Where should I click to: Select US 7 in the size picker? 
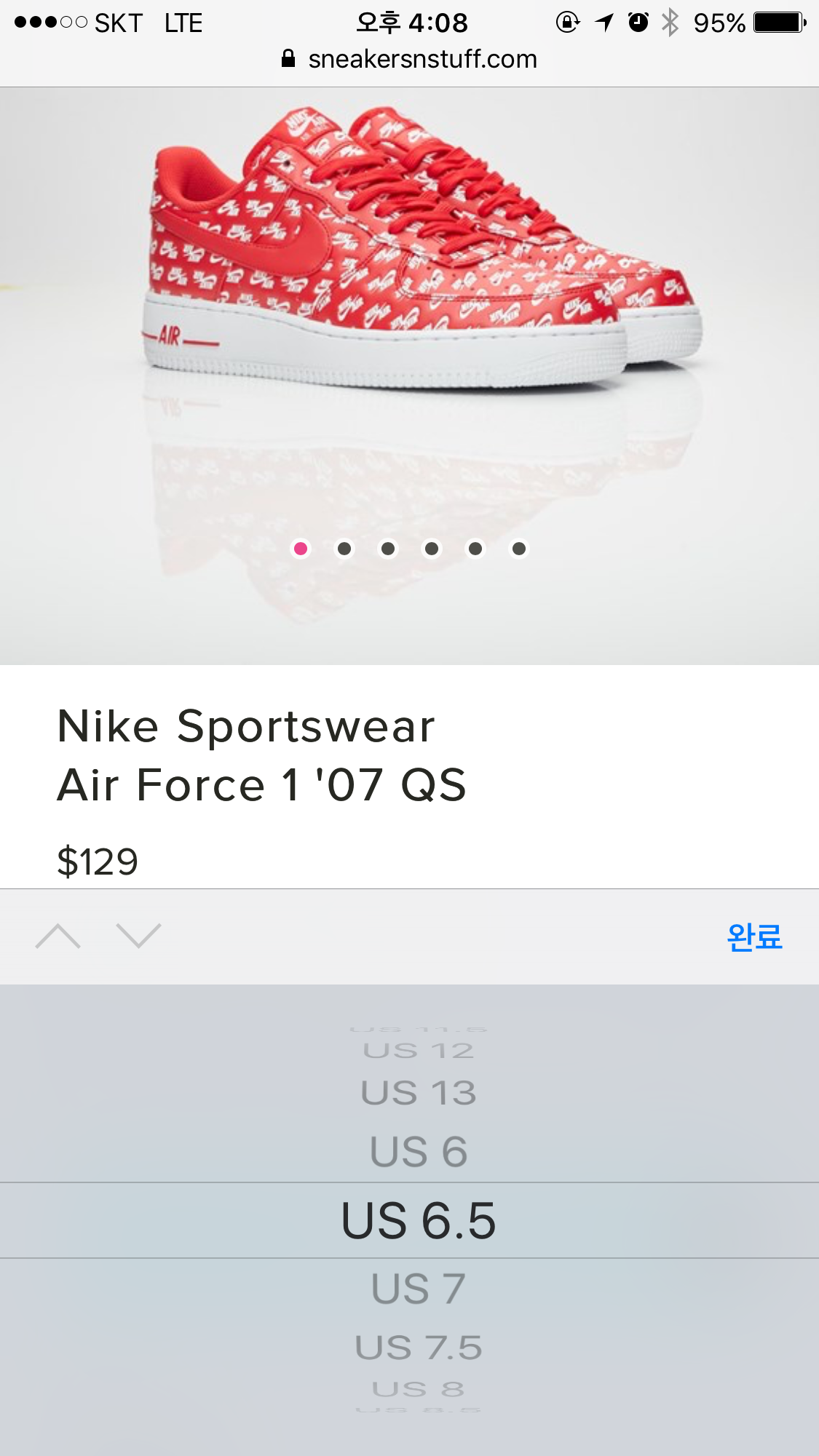pyautogui.click(x=418, y=1289)
